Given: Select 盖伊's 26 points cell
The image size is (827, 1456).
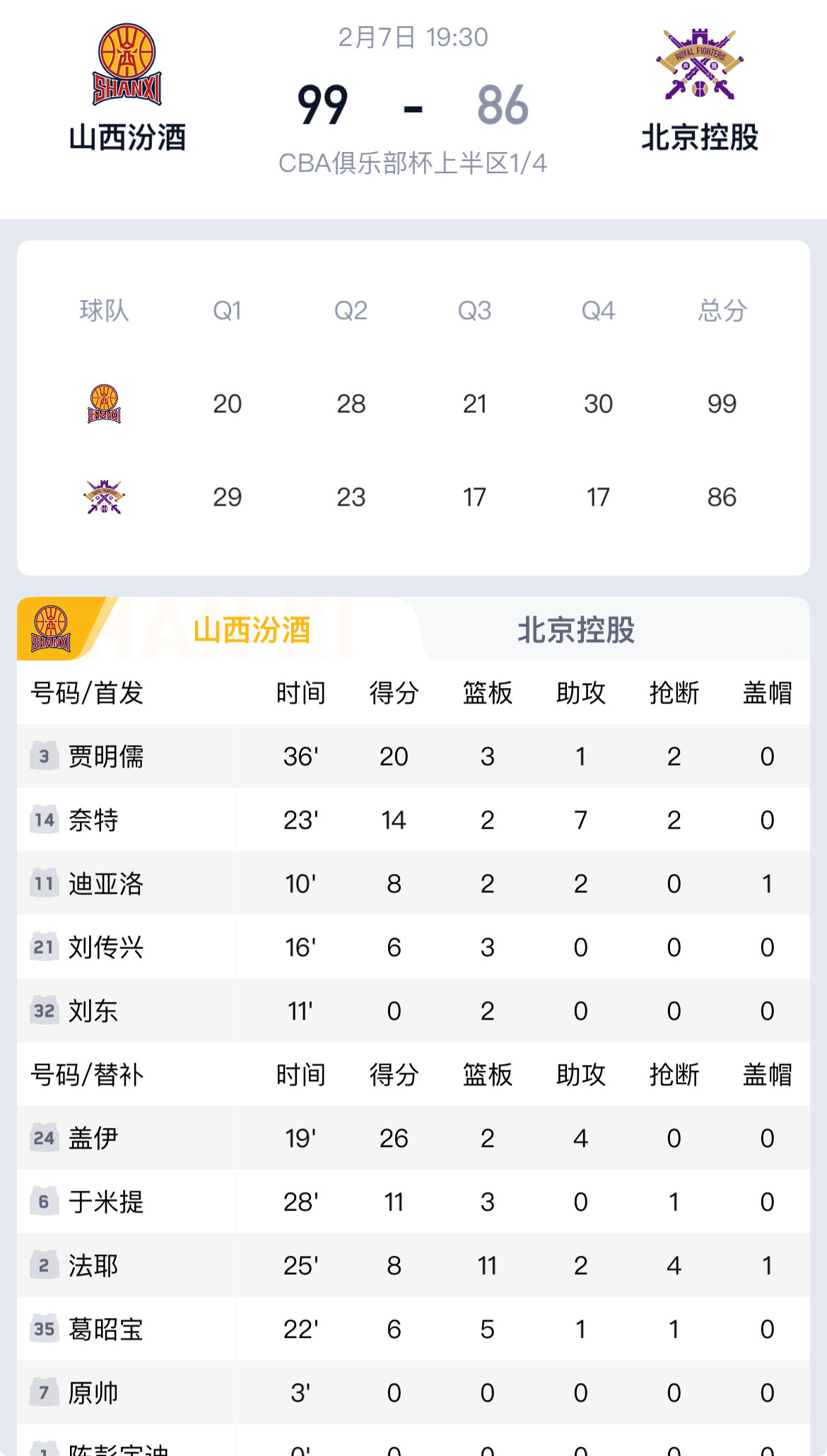Looking at the screenshot, I should [x=394, y=1138].
